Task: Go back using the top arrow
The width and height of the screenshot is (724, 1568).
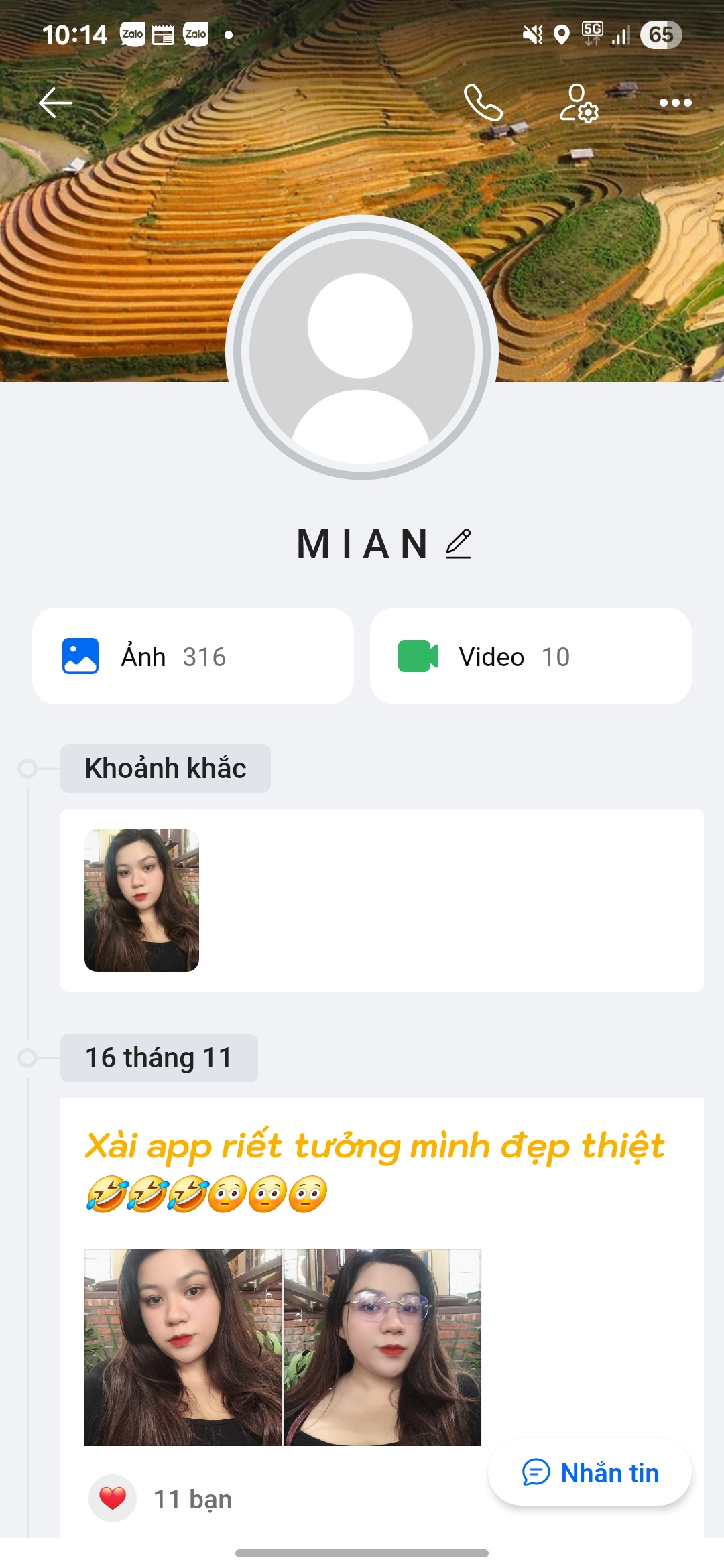Action: (56, 103)
